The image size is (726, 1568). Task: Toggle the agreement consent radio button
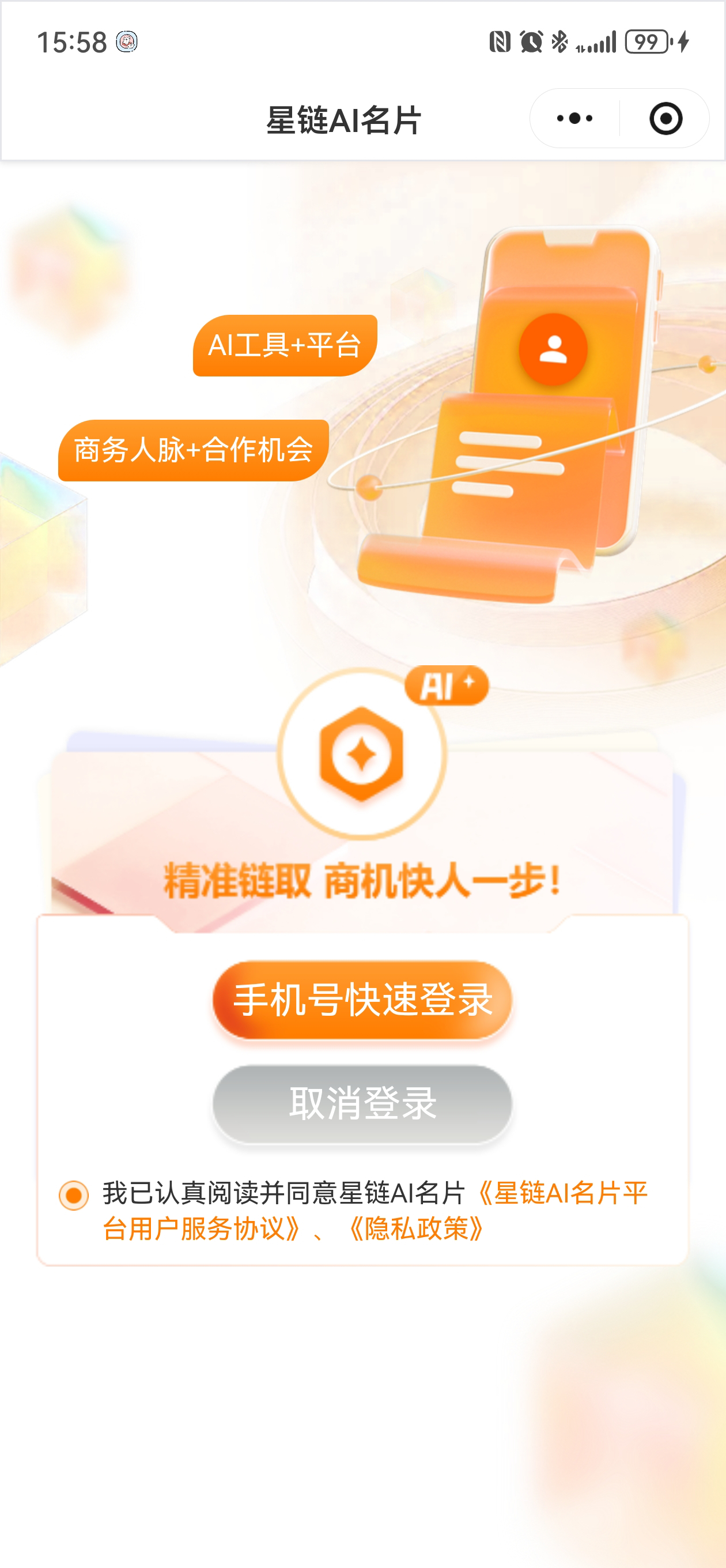coord(74,1195)
